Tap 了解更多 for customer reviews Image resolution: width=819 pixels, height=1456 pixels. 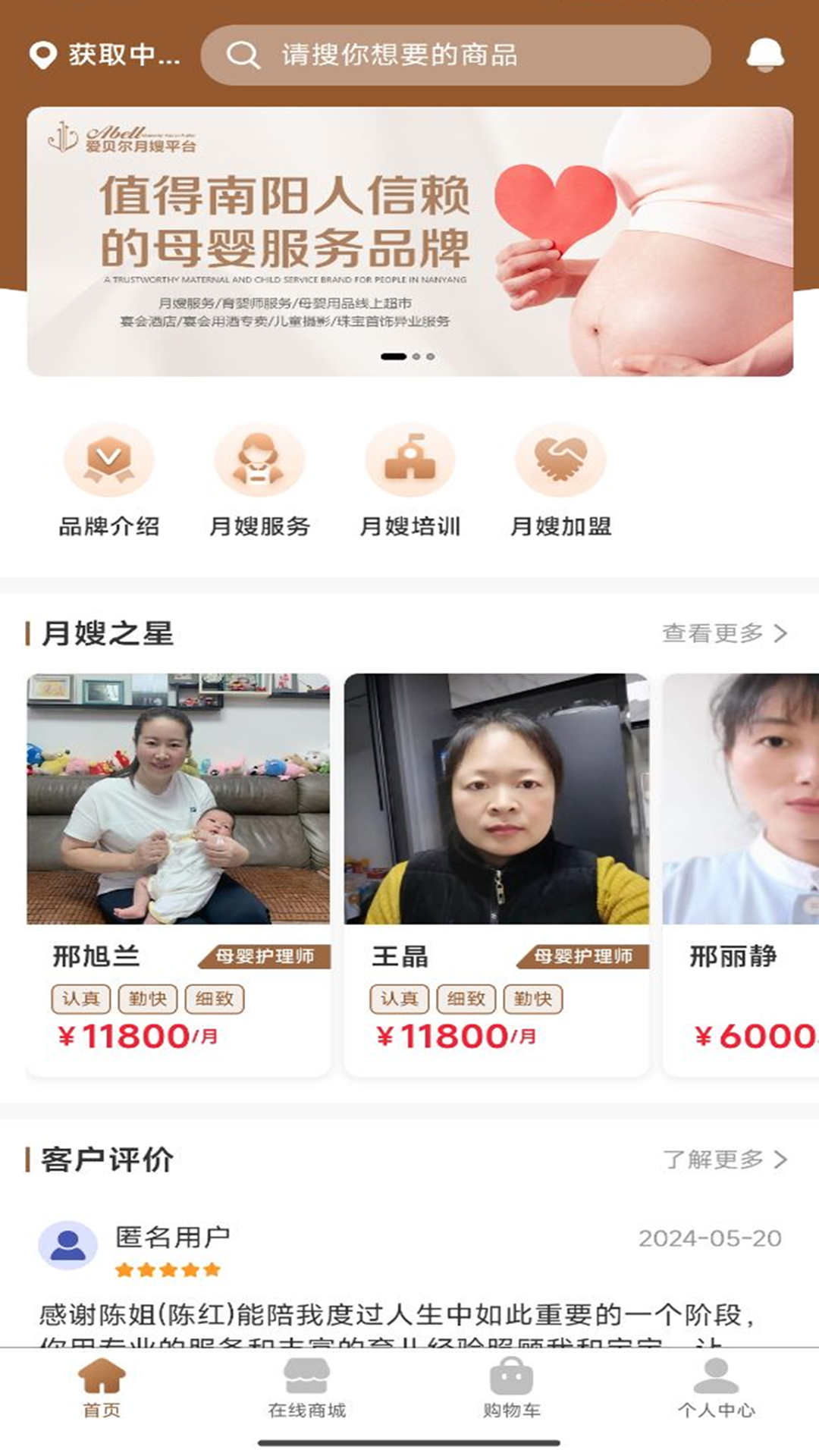tap(724, 1159)
